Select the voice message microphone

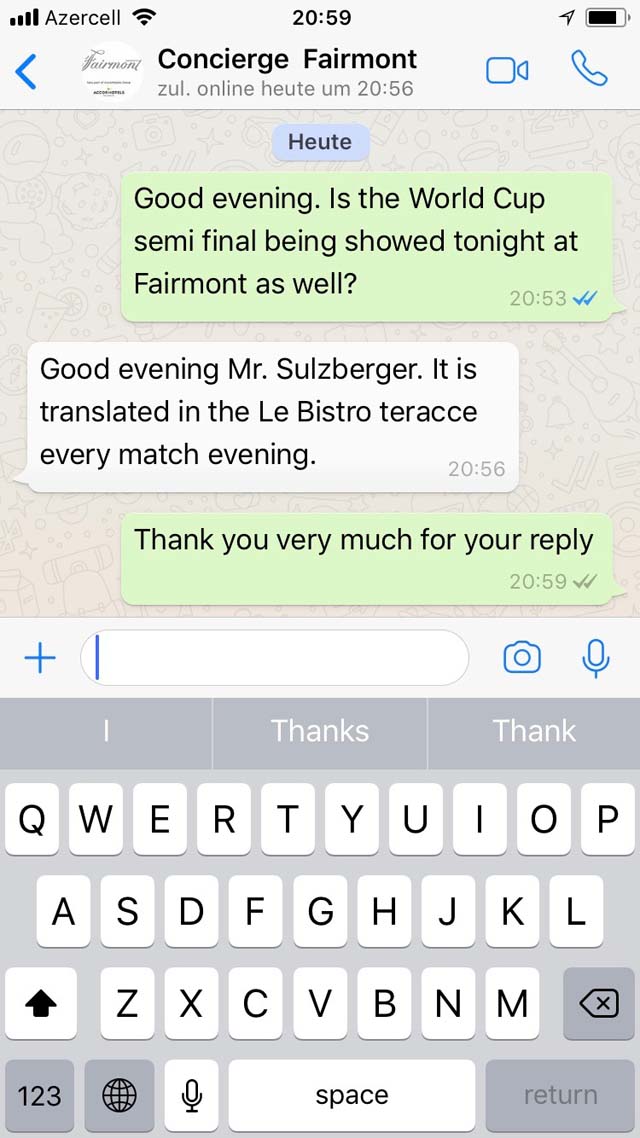pos(596,658)
